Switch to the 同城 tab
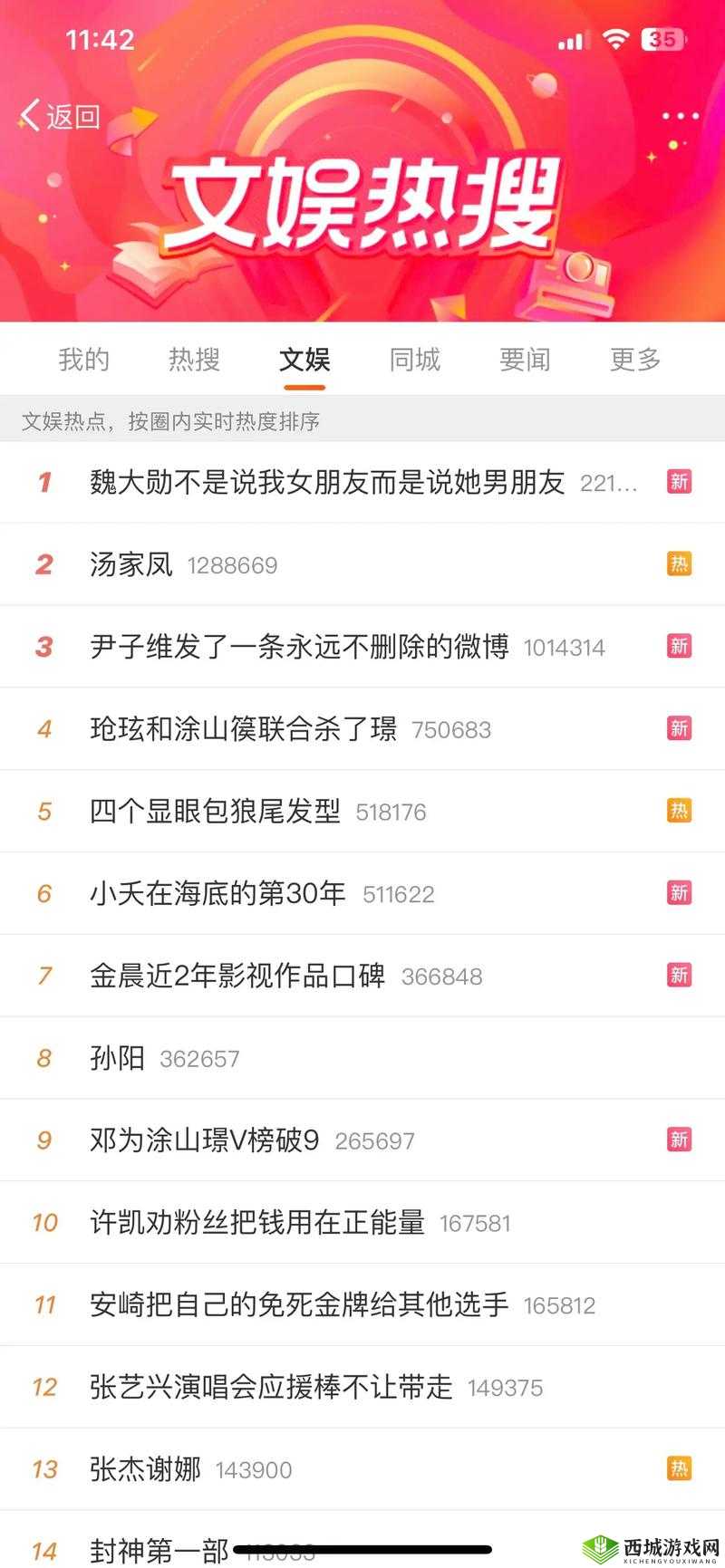The height and width of the screenshot is (1568, 725). tap(413, 360)
